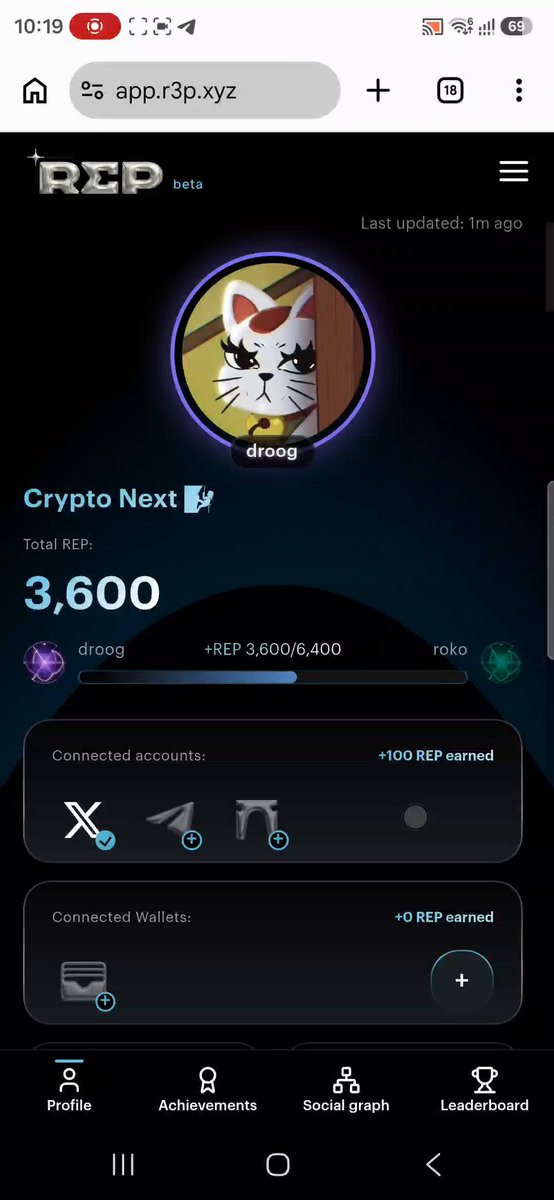Viewport: 554px width, 1200px height.
Task: Open the Leaderboard tab
Action: (484, 1089)
